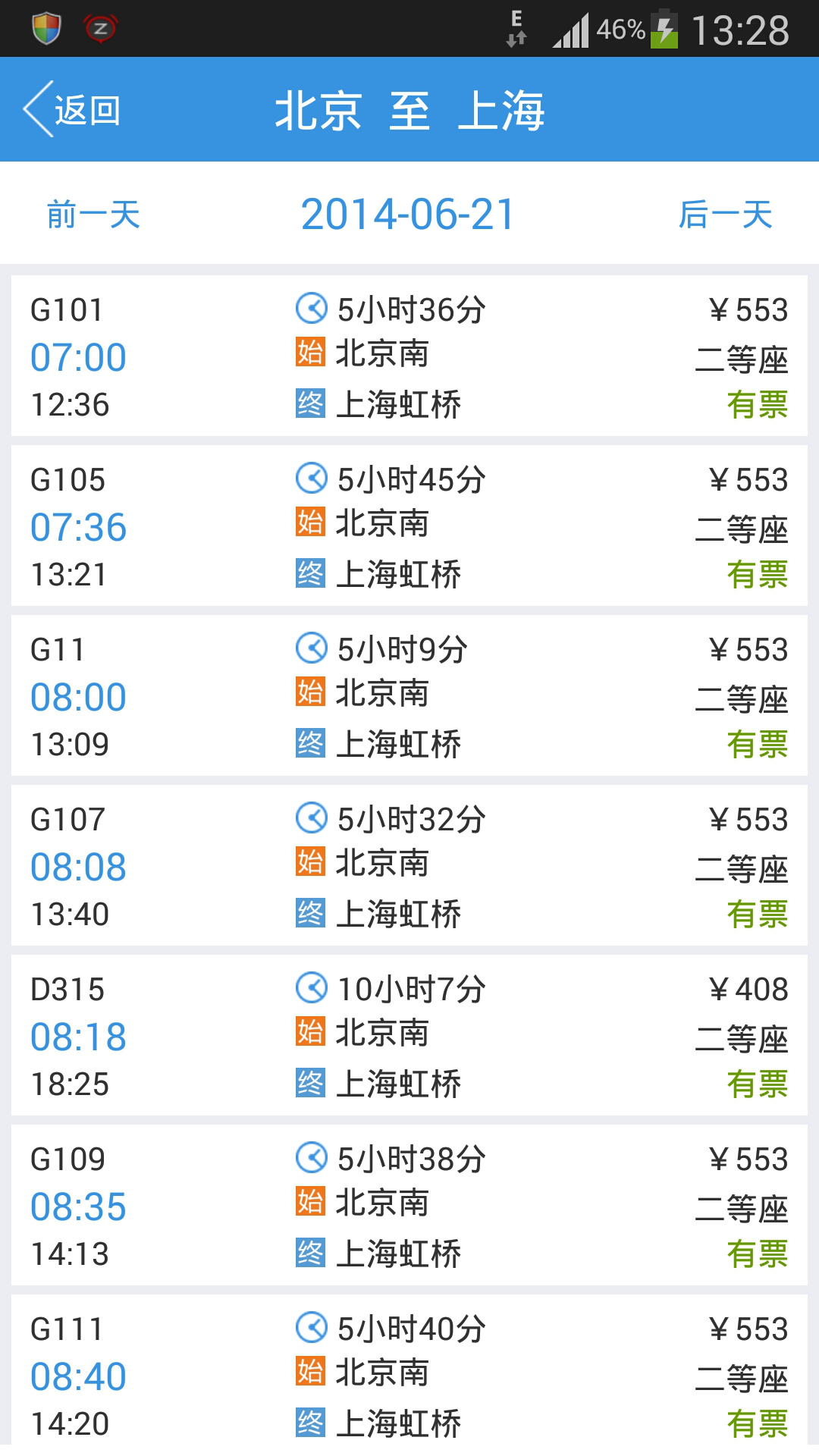Viewport: 819px width, 1456px height.
Task: Switch to the previous day 前一天
Action: tap(93, 215)
